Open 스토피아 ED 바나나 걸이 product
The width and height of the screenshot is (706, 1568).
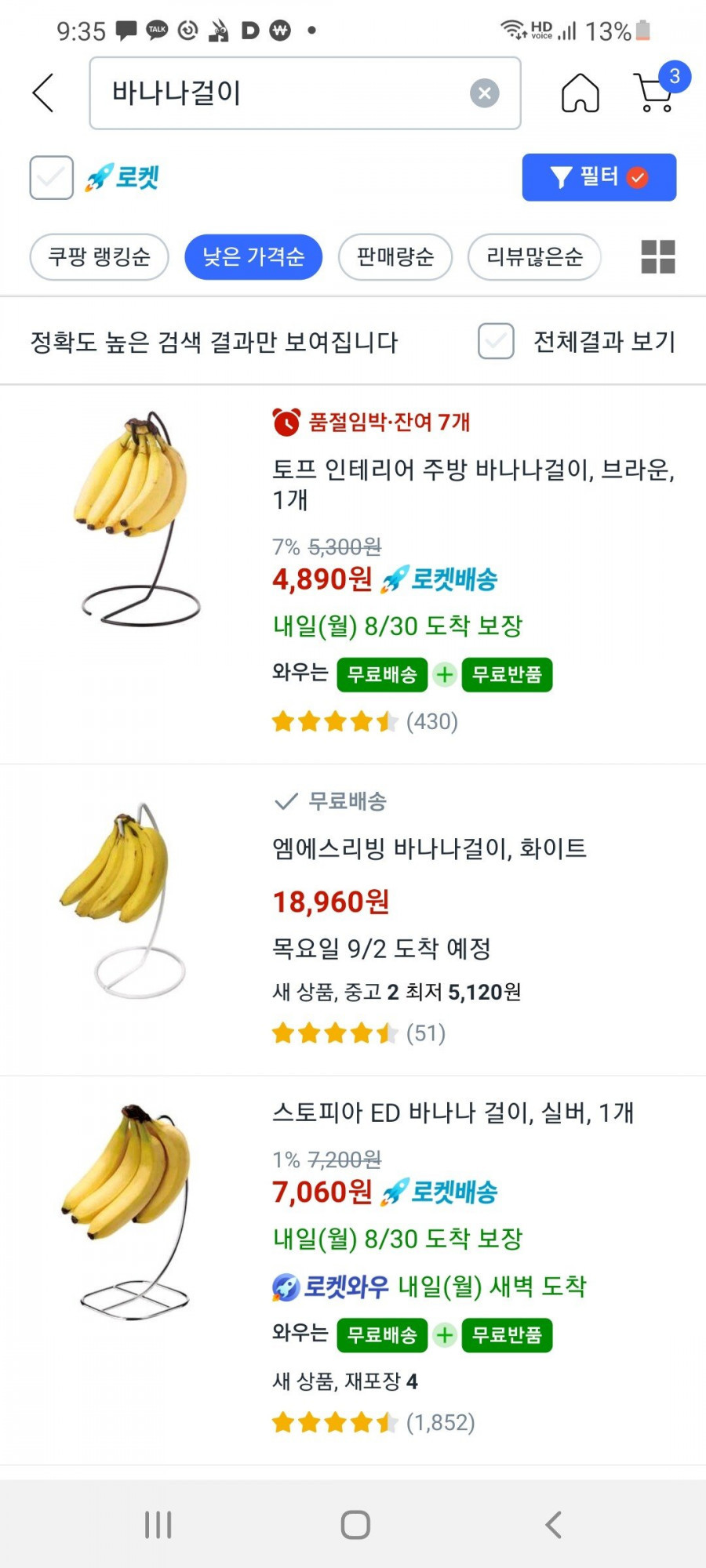click(452, 1112)
